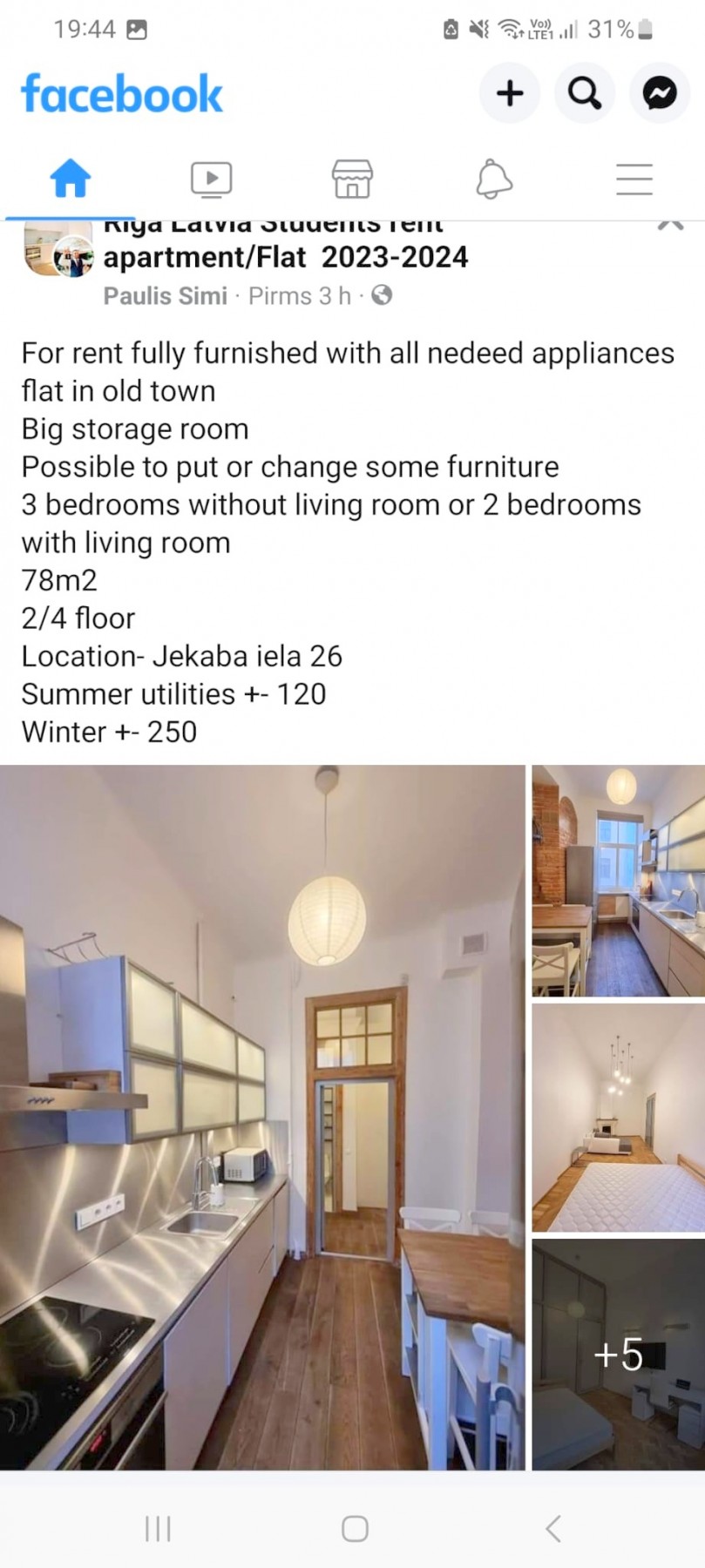Viewport: 705px width, 1568px height.
Task: Go back with the system back button
Action: coord(552,1529)
